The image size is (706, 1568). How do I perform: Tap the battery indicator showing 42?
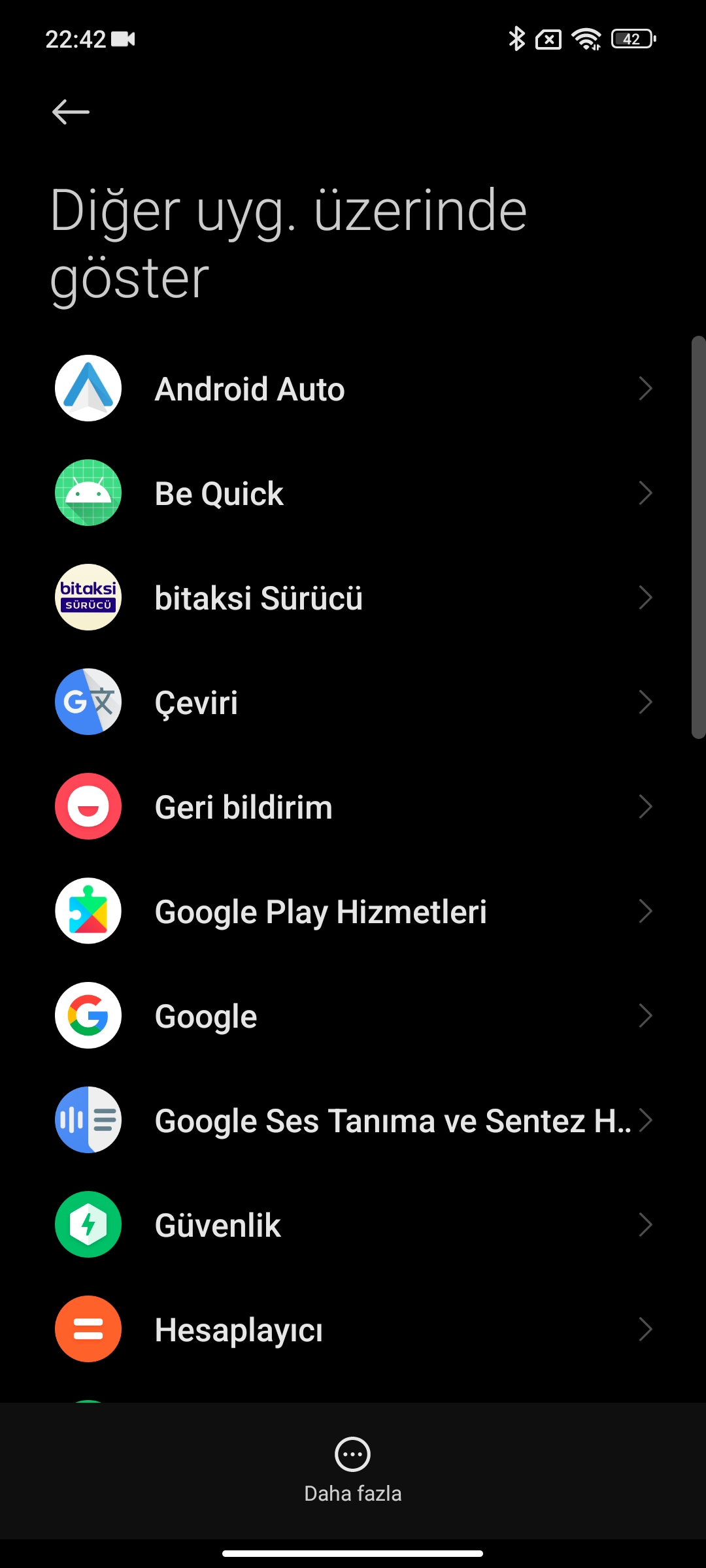coord(631,39)
